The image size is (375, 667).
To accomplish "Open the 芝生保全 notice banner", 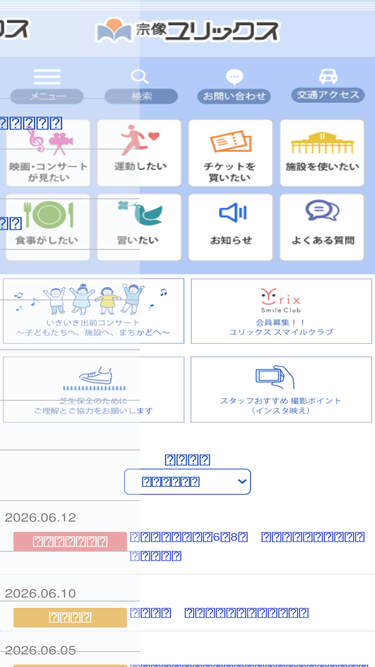I will tap(94, 389).
